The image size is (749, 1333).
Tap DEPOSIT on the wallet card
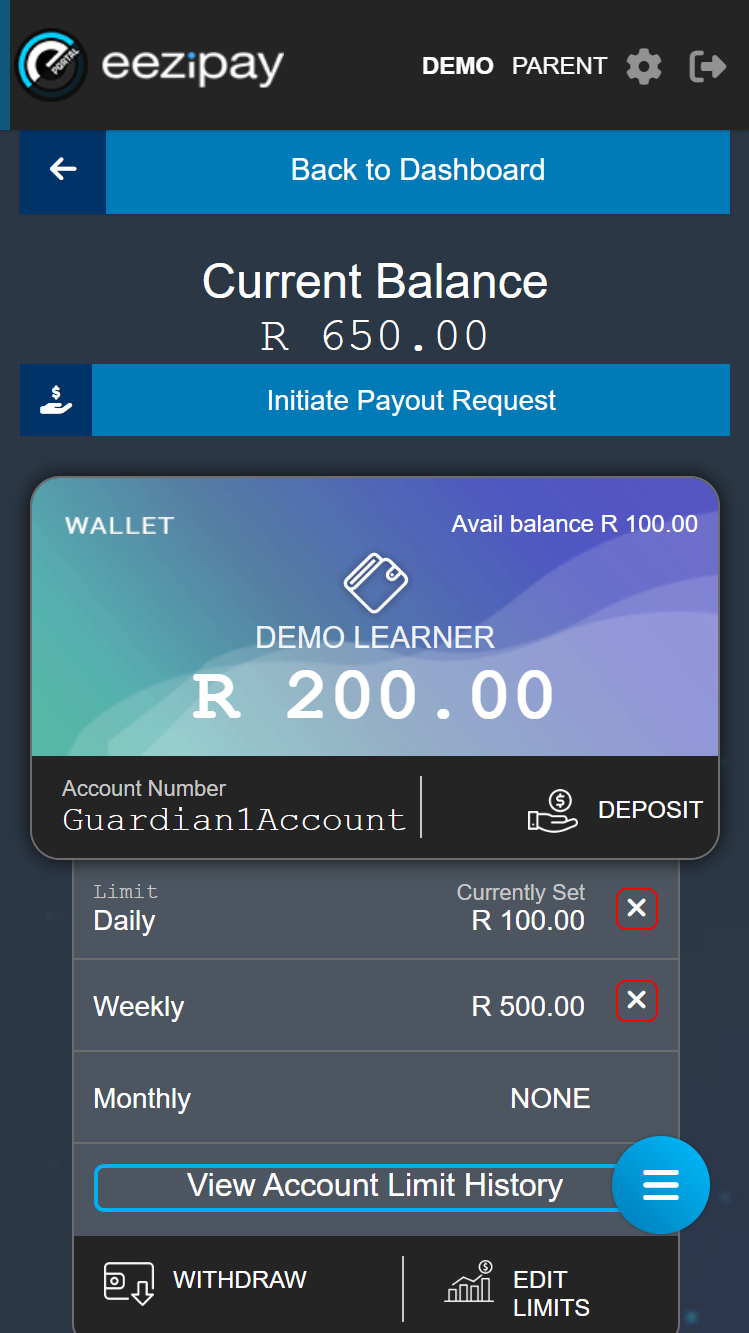pos(615,810)
